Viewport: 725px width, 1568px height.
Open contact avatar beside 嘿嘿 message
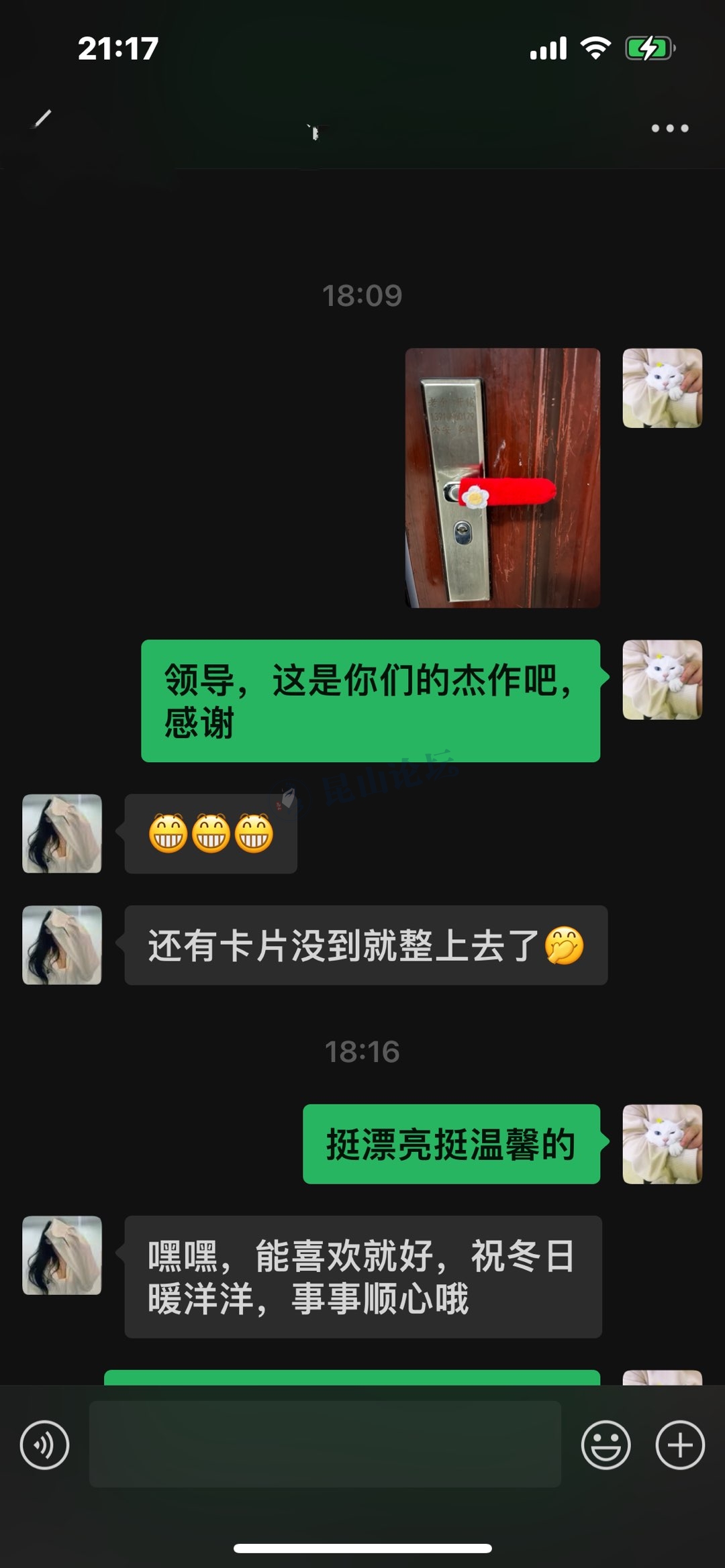coord(62,1255)
